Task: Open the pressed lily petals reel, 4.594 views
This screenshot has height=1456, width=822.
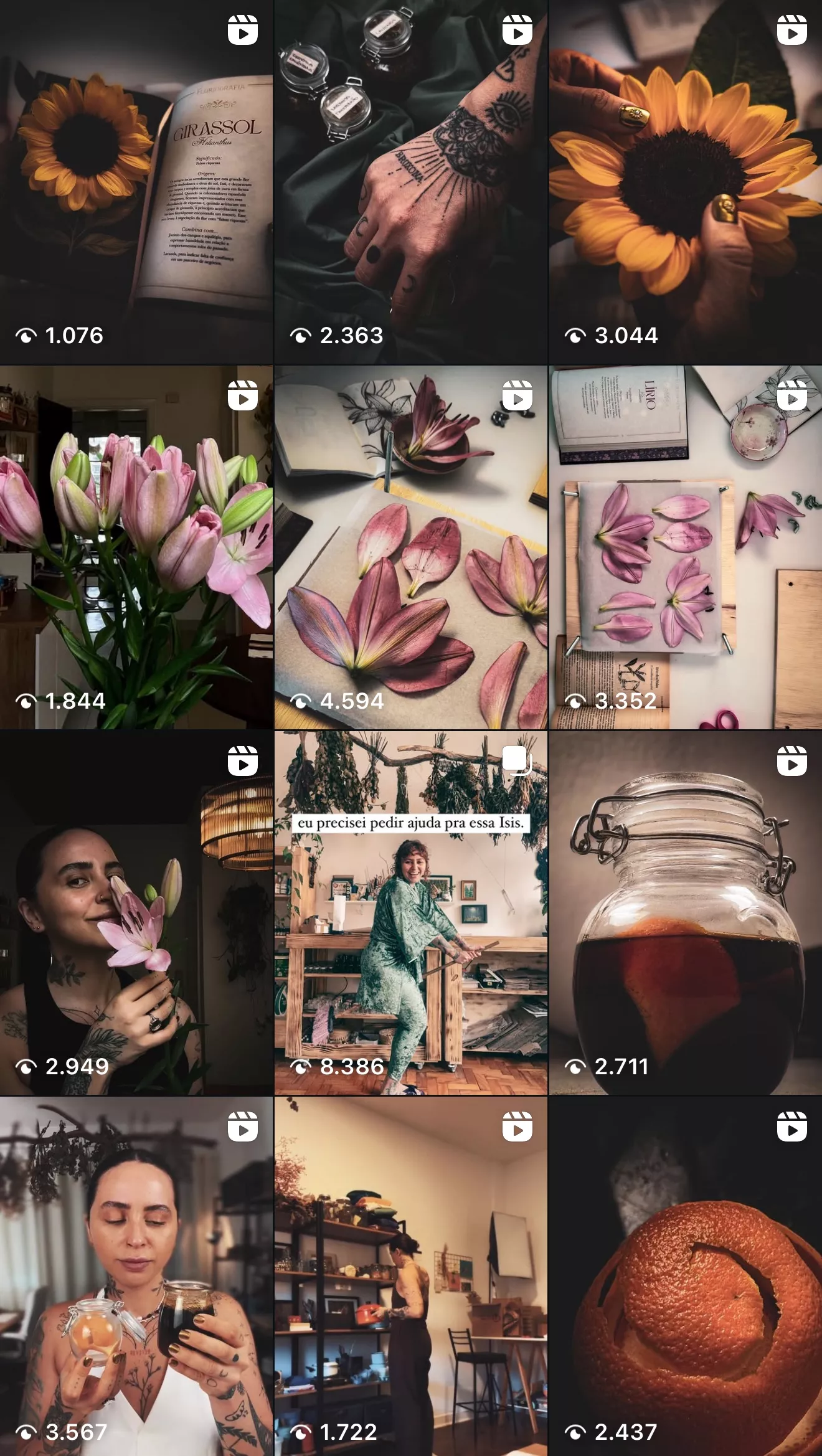Action: point(410,547)
